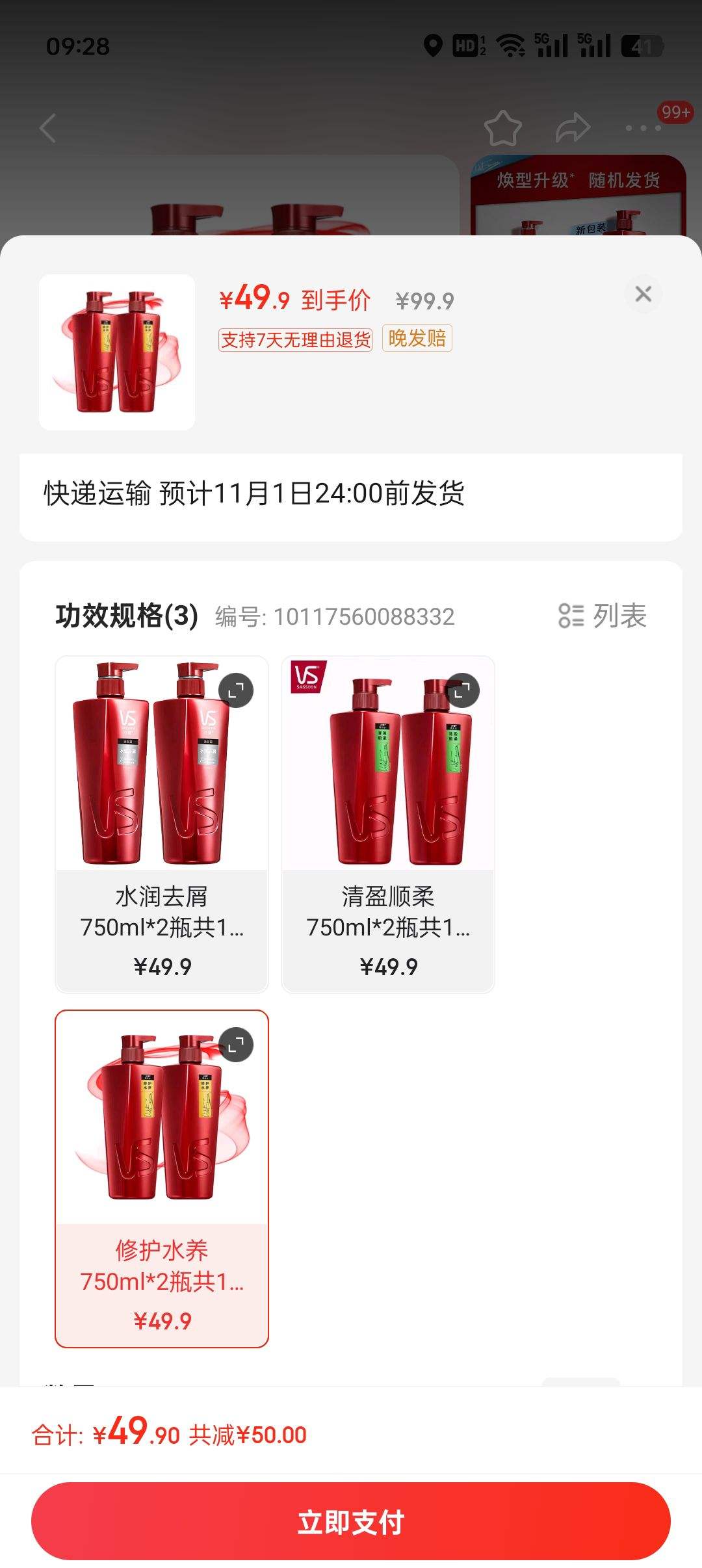Go back to the previous page

click(49, 127)
